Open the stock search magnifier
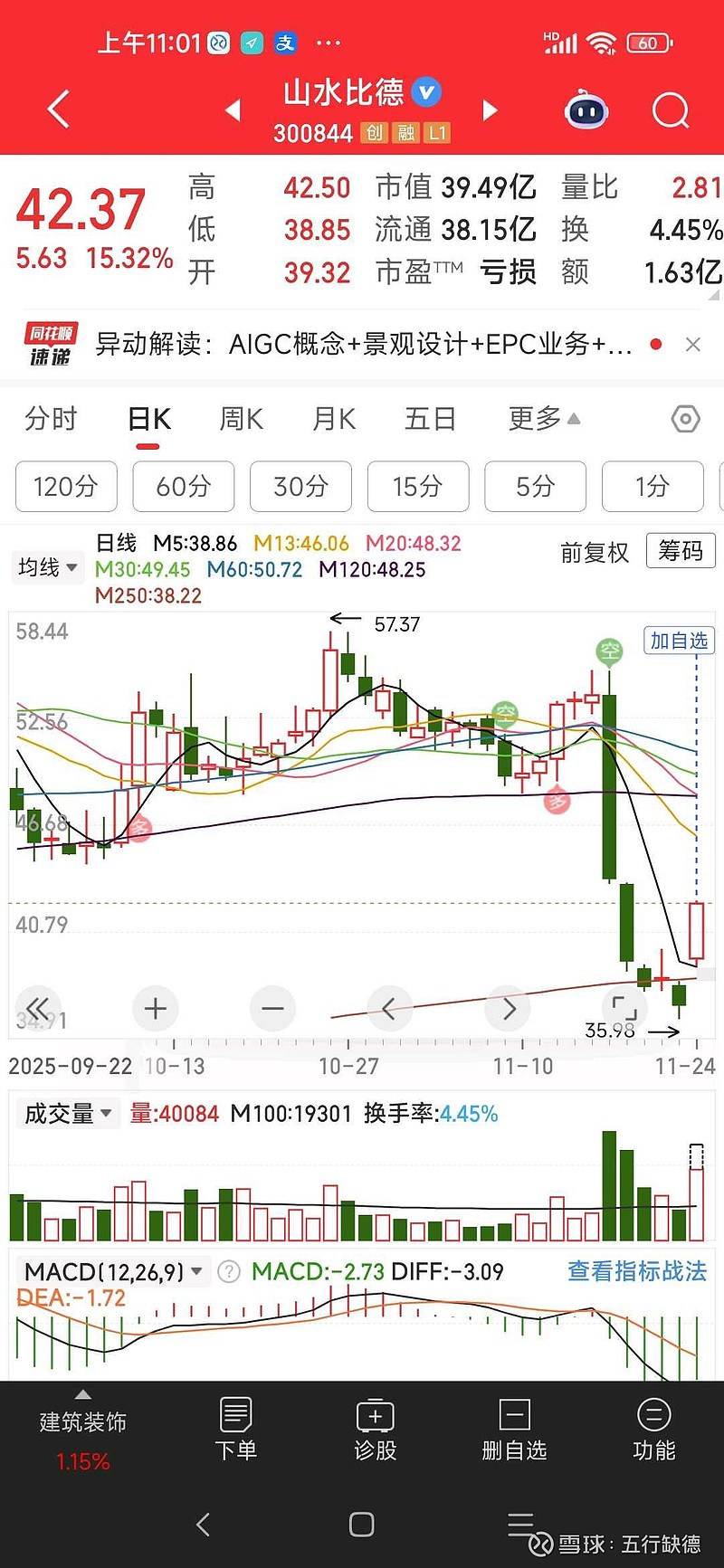The height and width of the screenshot is (1568, 724). pos(670,110)
